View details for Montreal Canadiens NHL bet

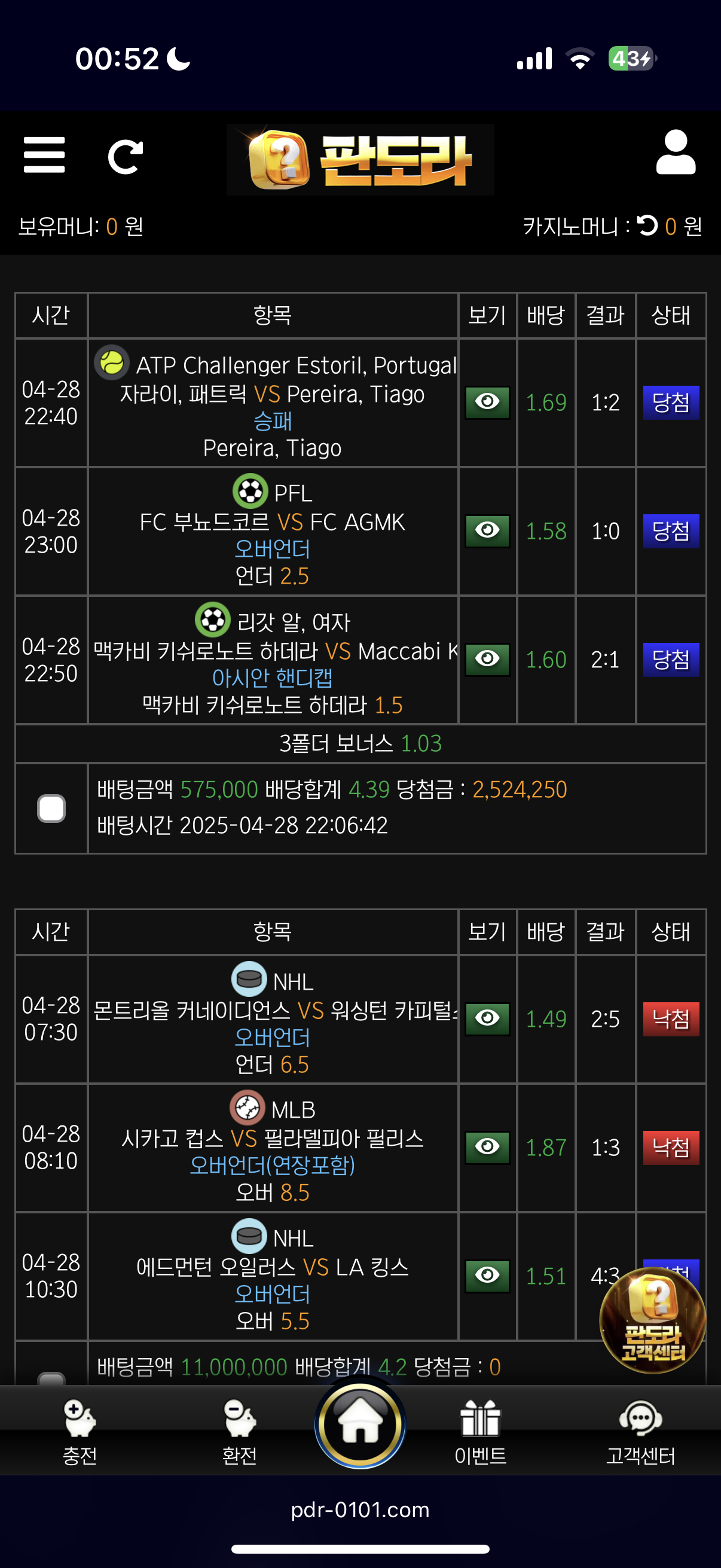click(487, 1019)
